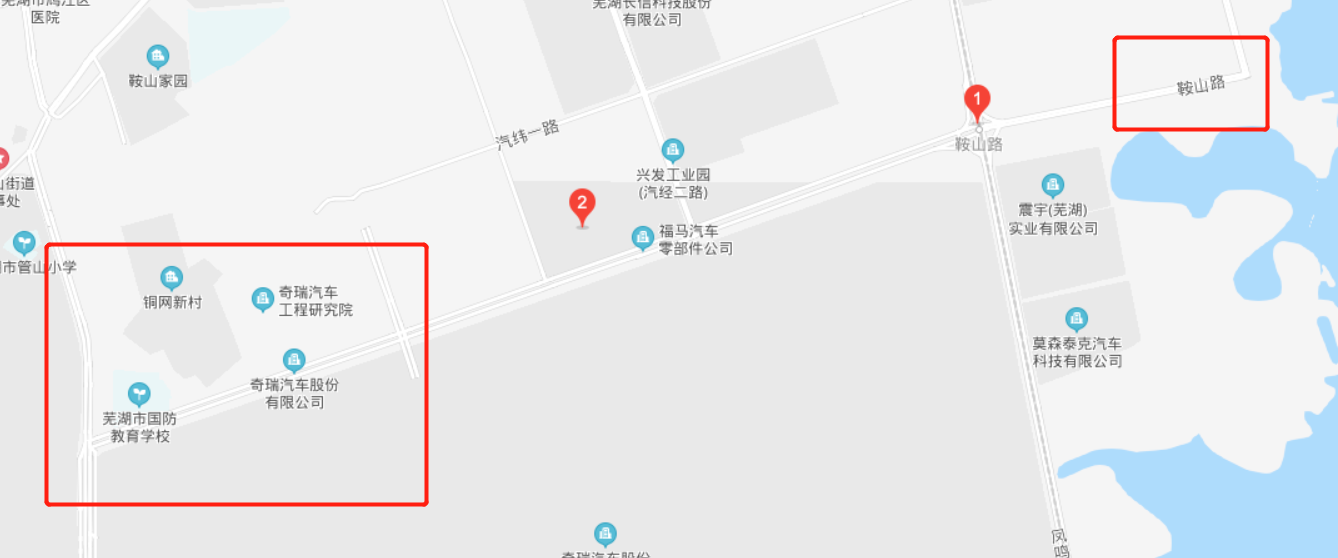
Task: Tap the red marker numbered 1
Action: 976,101
